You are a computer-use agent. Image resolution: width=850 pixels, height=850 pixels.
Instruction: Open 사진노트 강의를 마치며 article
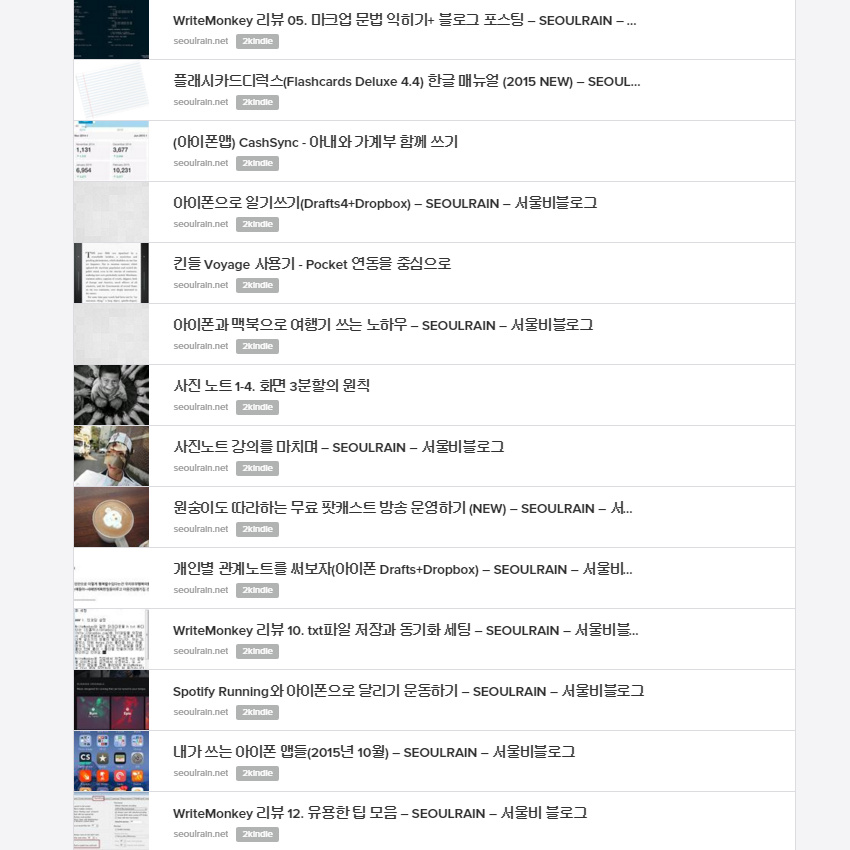pos(338,447)
